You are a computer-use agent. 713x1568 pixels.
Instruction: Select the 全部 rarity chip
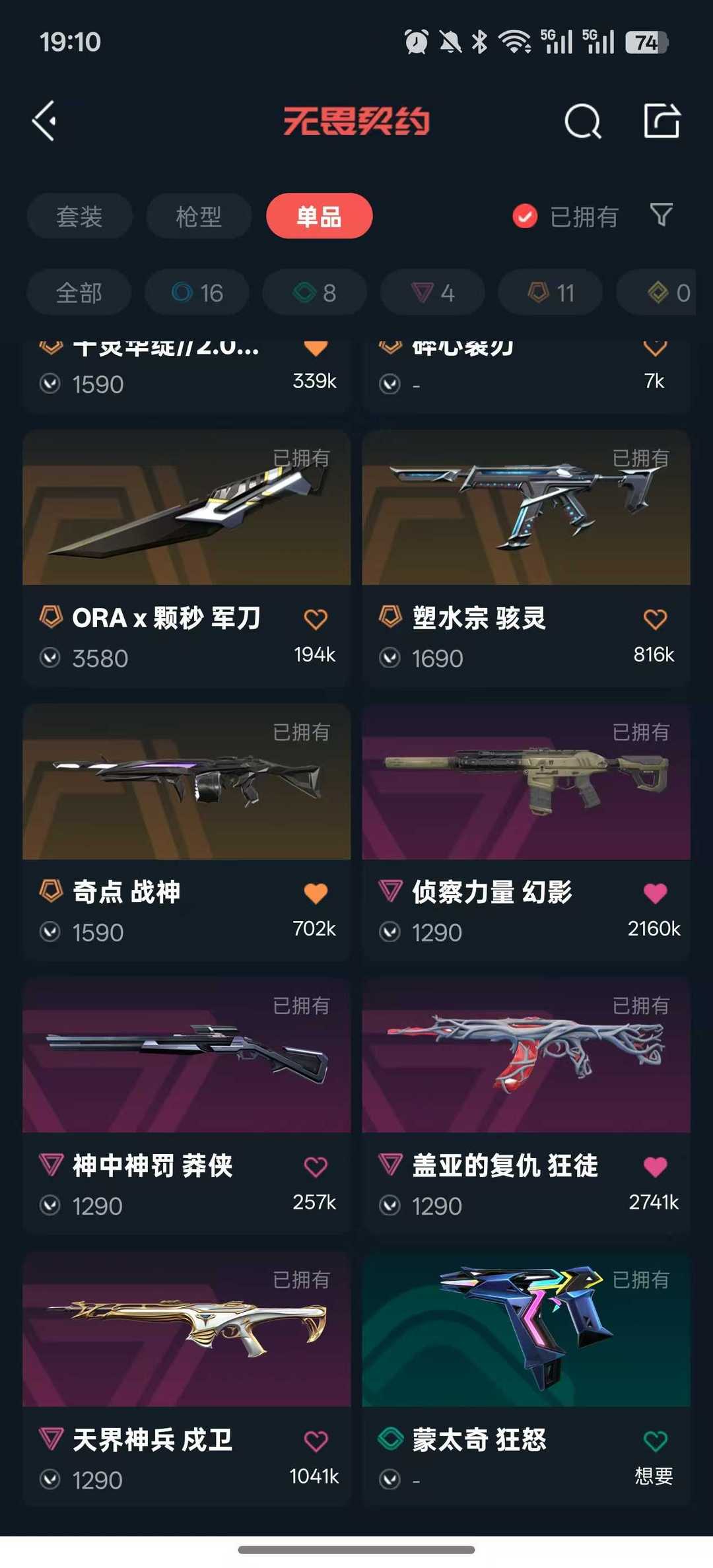(79, 292)
